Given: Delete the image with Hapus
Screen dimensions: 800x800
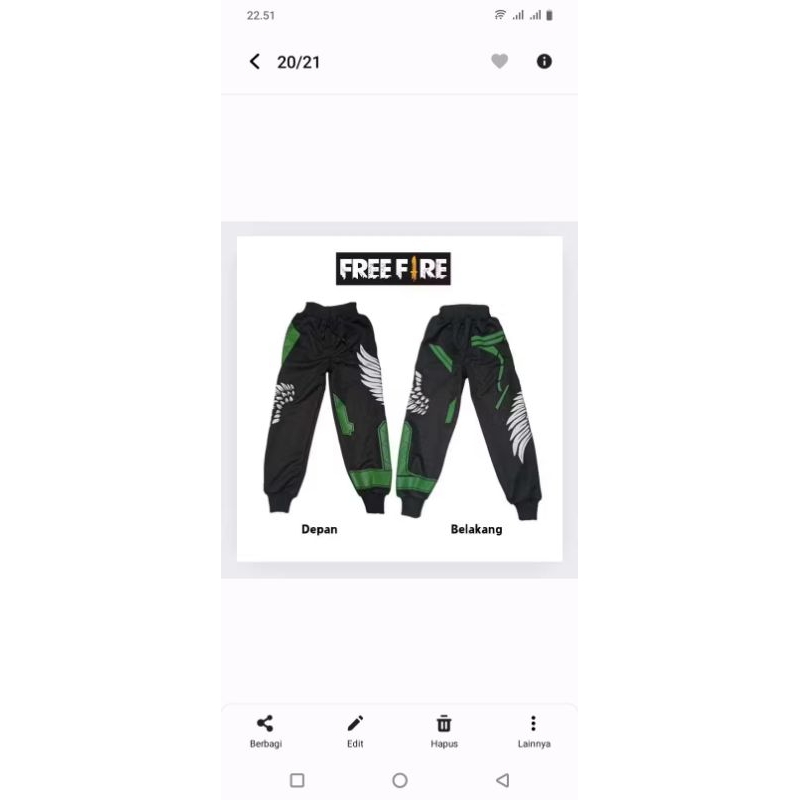Looking at the screenshot, I should [444, 730].
